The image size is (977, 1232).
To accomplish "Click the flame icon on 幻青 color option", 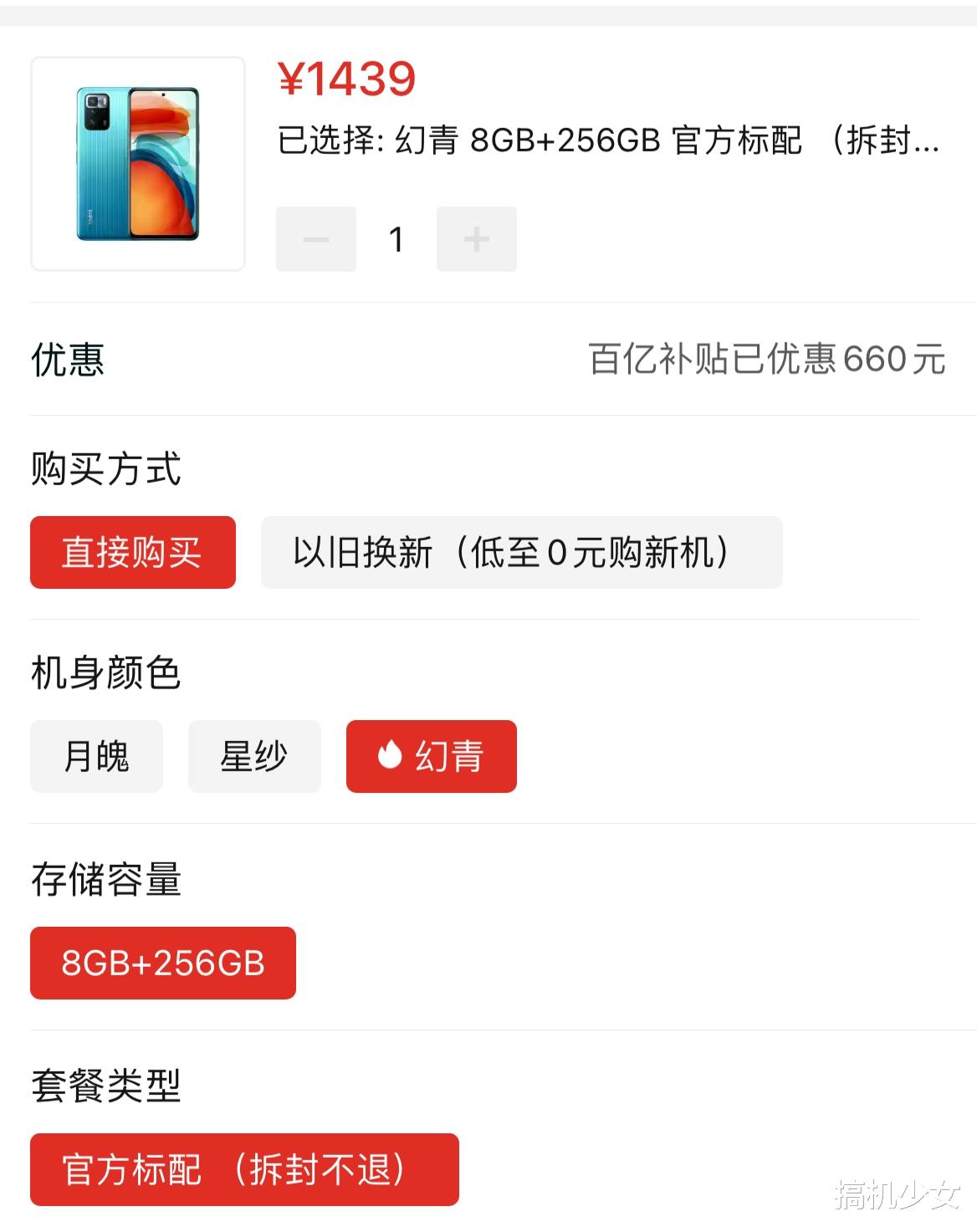I will tap(390, 756).
